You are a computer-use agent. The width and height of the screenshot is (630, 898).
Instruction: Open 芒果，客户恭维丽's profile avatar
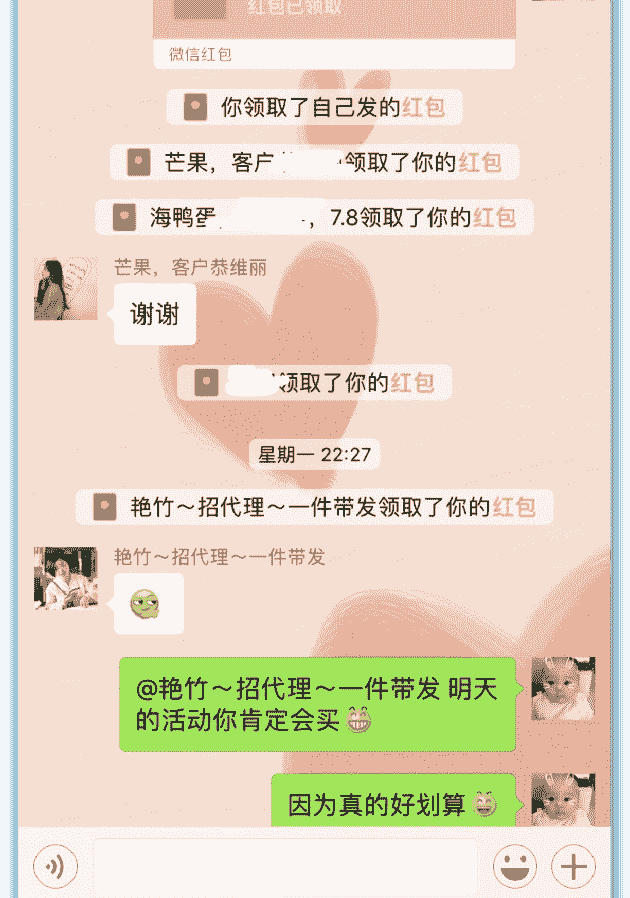(x=66, y=289)
